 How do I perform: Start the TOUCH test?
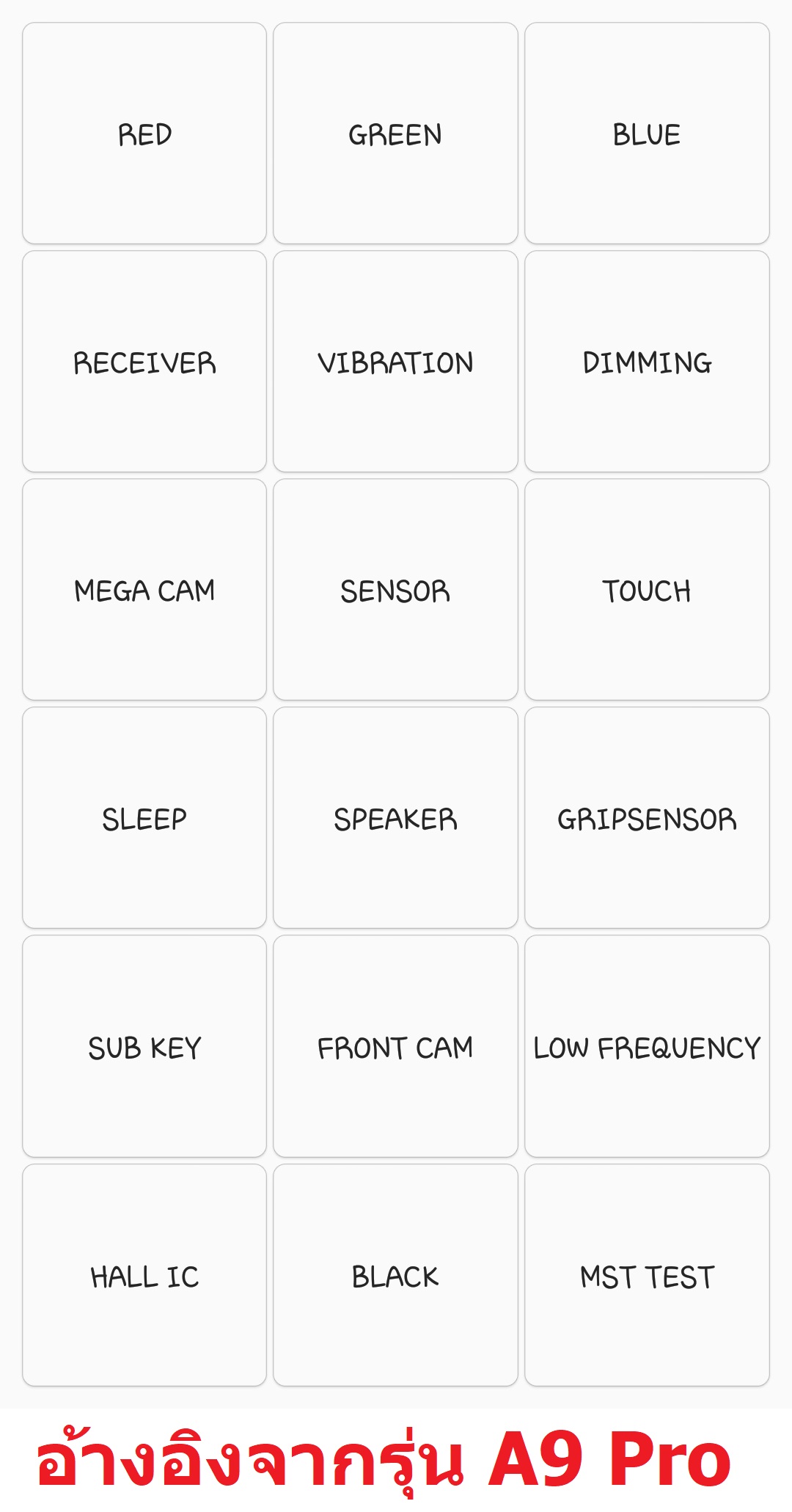pyautogui.click(x=647, y=590)
